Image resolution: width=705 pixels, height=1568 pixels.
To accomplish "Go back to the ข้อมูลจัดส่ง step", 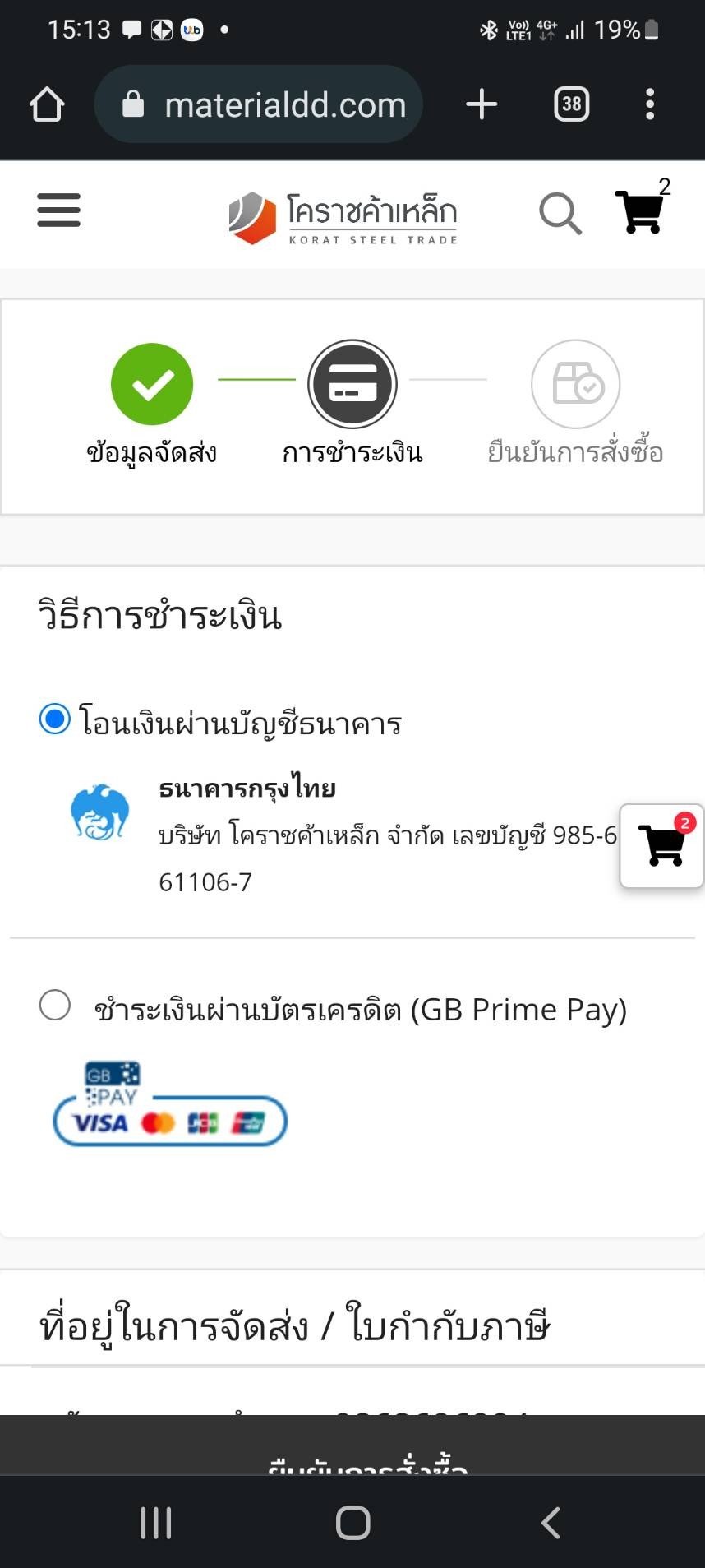I will pos(152,385).
